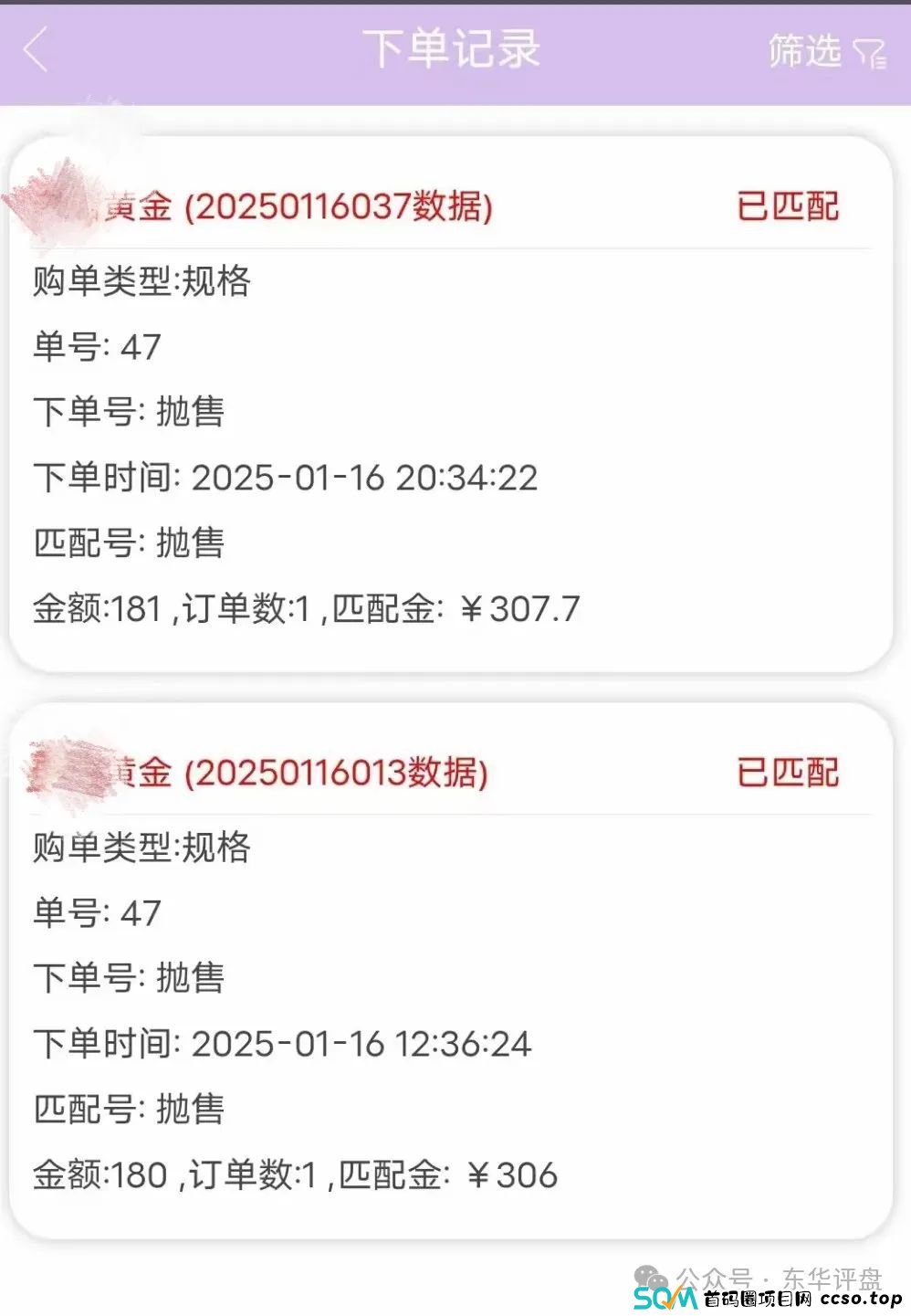Tap the 已匹配 status on the first order
The height and width of the screenshot is (1316, 911).
pos(787,207)
